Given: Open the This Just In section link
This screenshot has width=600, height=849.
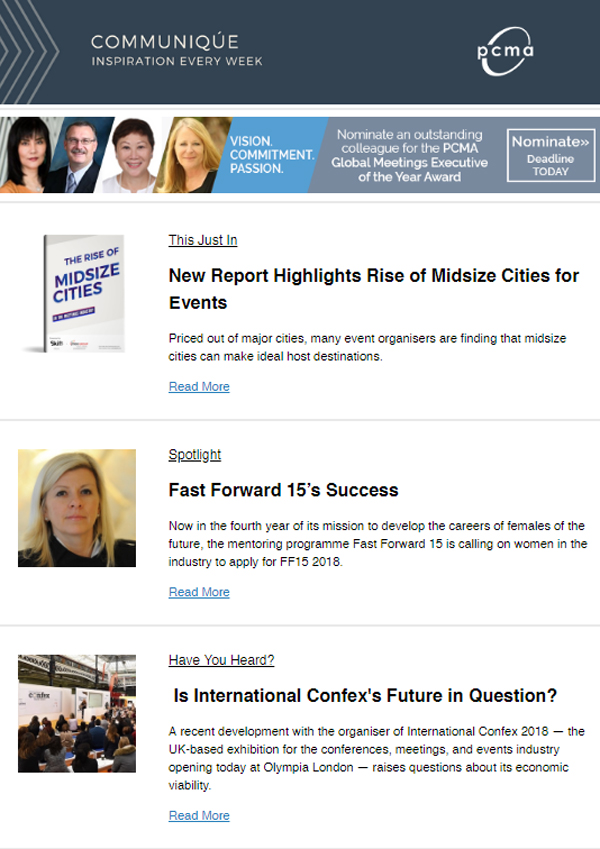Looking at the screenshot, I should tap(203, 240).
